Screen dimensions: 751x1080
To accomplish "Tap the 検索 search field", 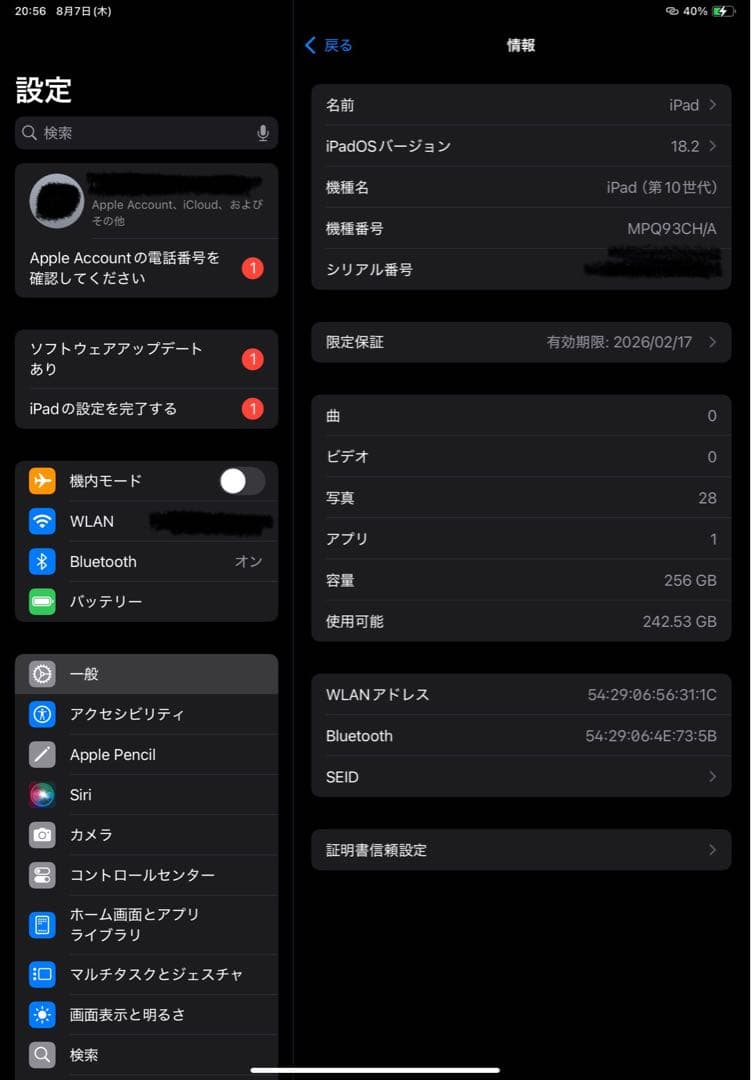I will coord(145,132).
